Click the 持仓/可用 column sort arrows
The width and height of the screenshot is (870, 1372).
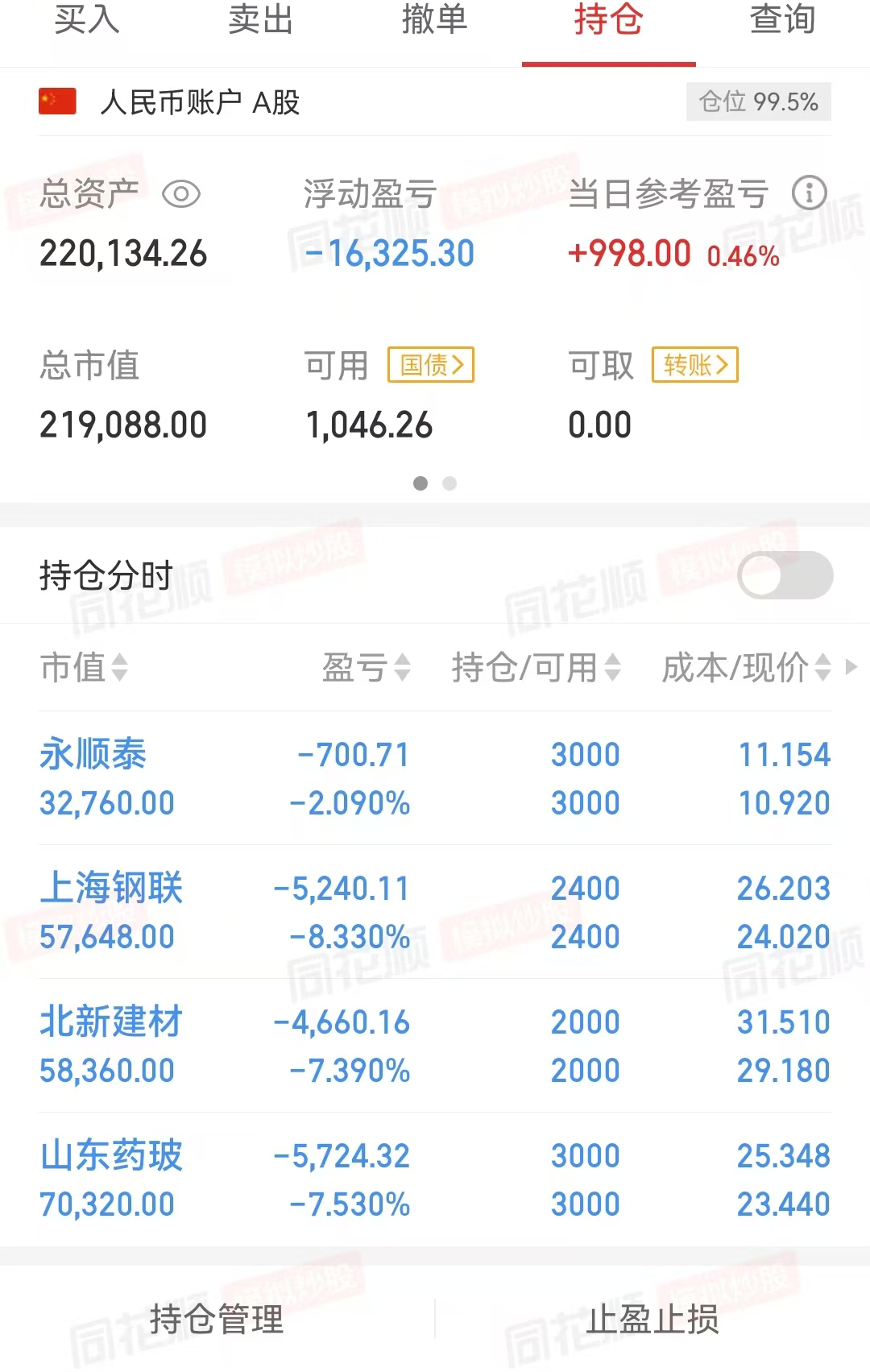[x=614, y=668]
